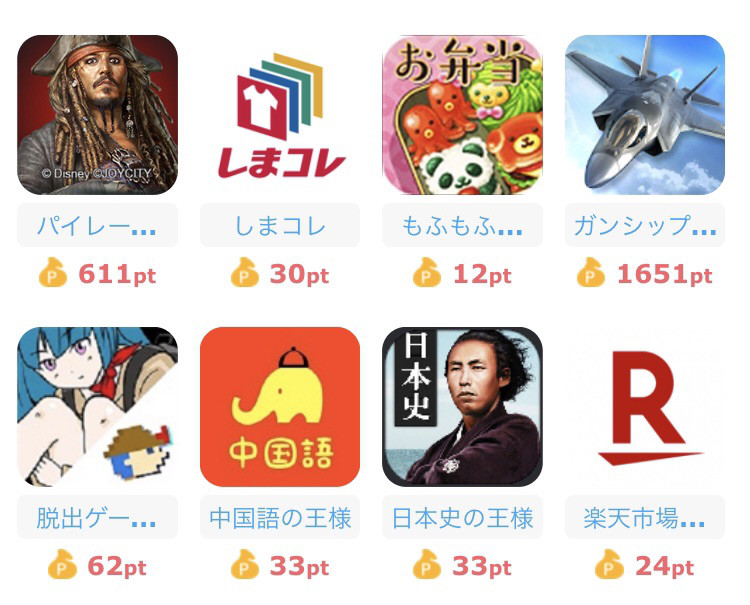Screen dimensions: 750x605
Task: Open the 楽天市場 offer tile
Action: 645,406
